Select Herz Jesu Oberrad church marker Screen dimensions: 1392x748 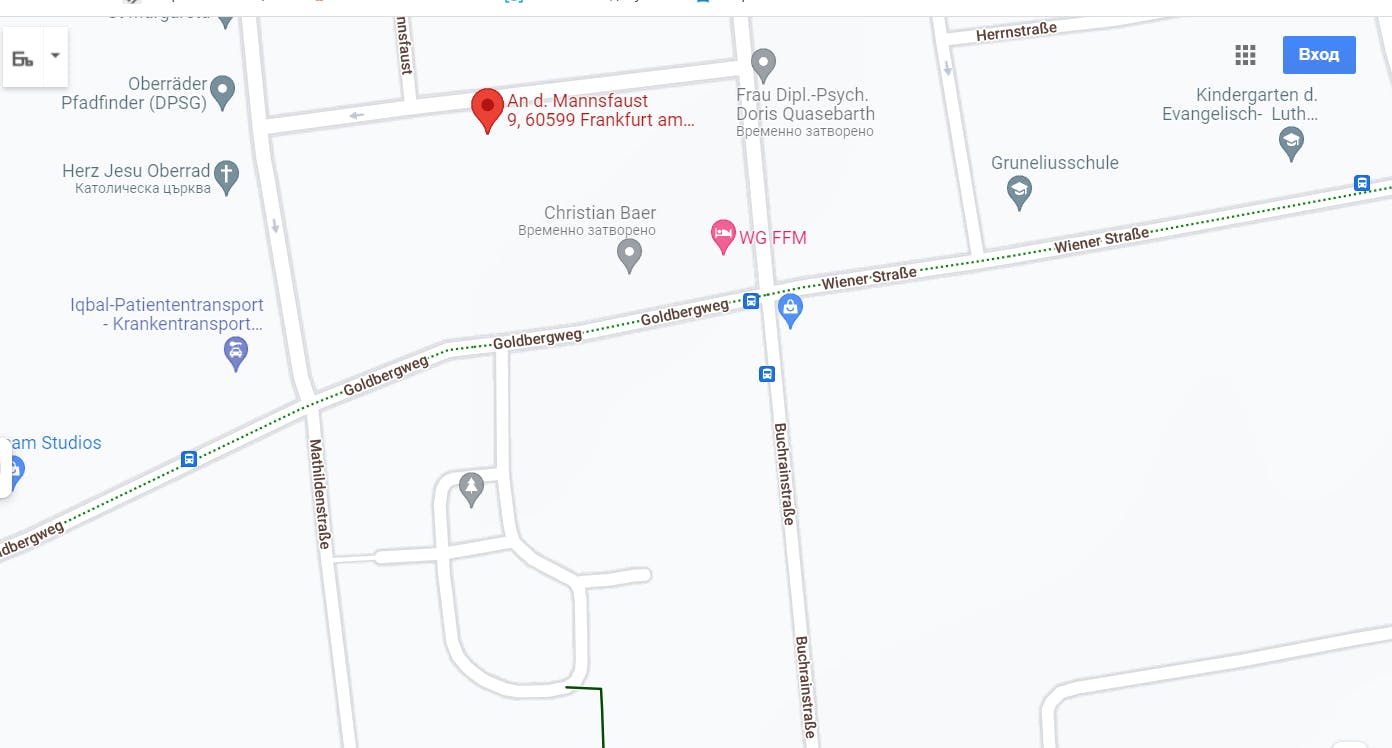pyautogui.click(x=227, y=176)
